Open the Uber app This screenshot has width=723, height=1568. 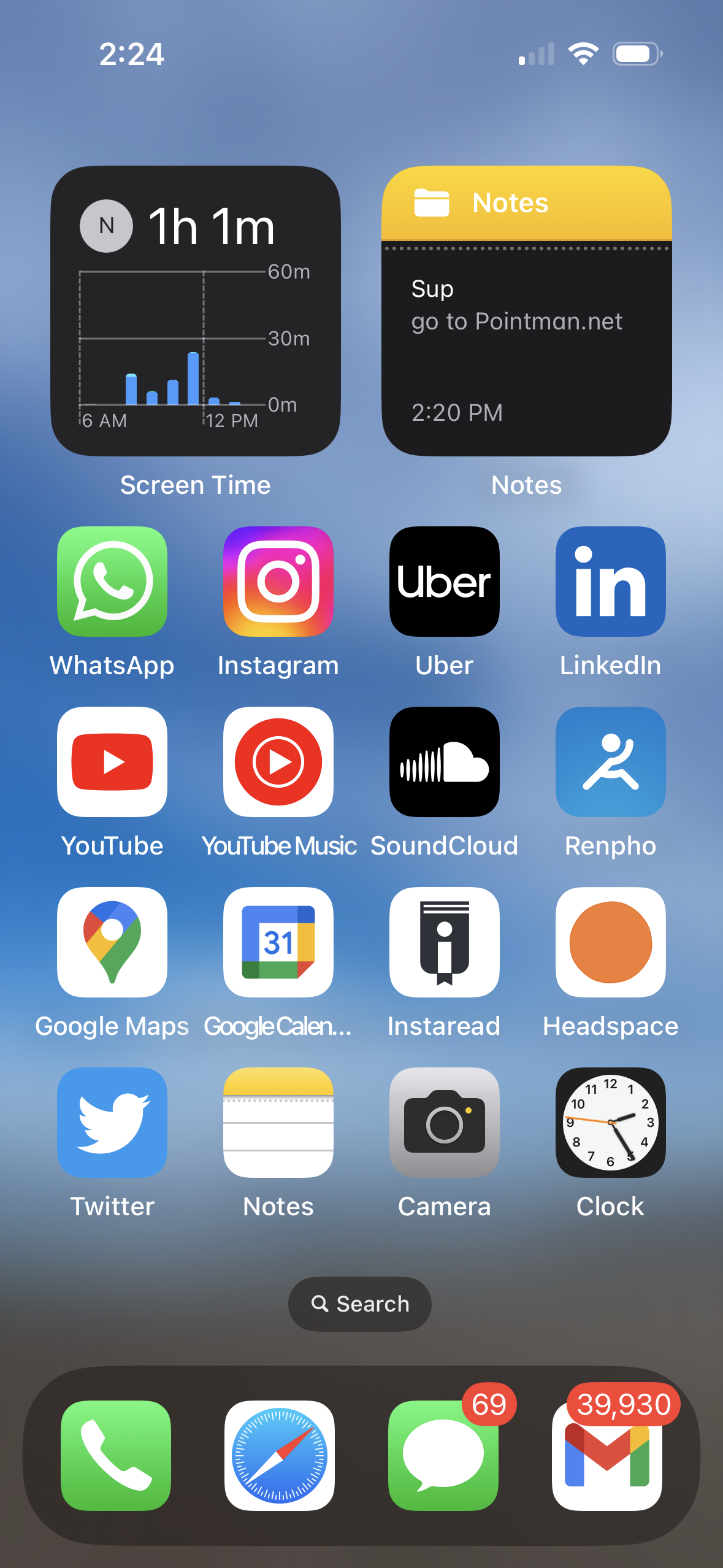[444, 581]
